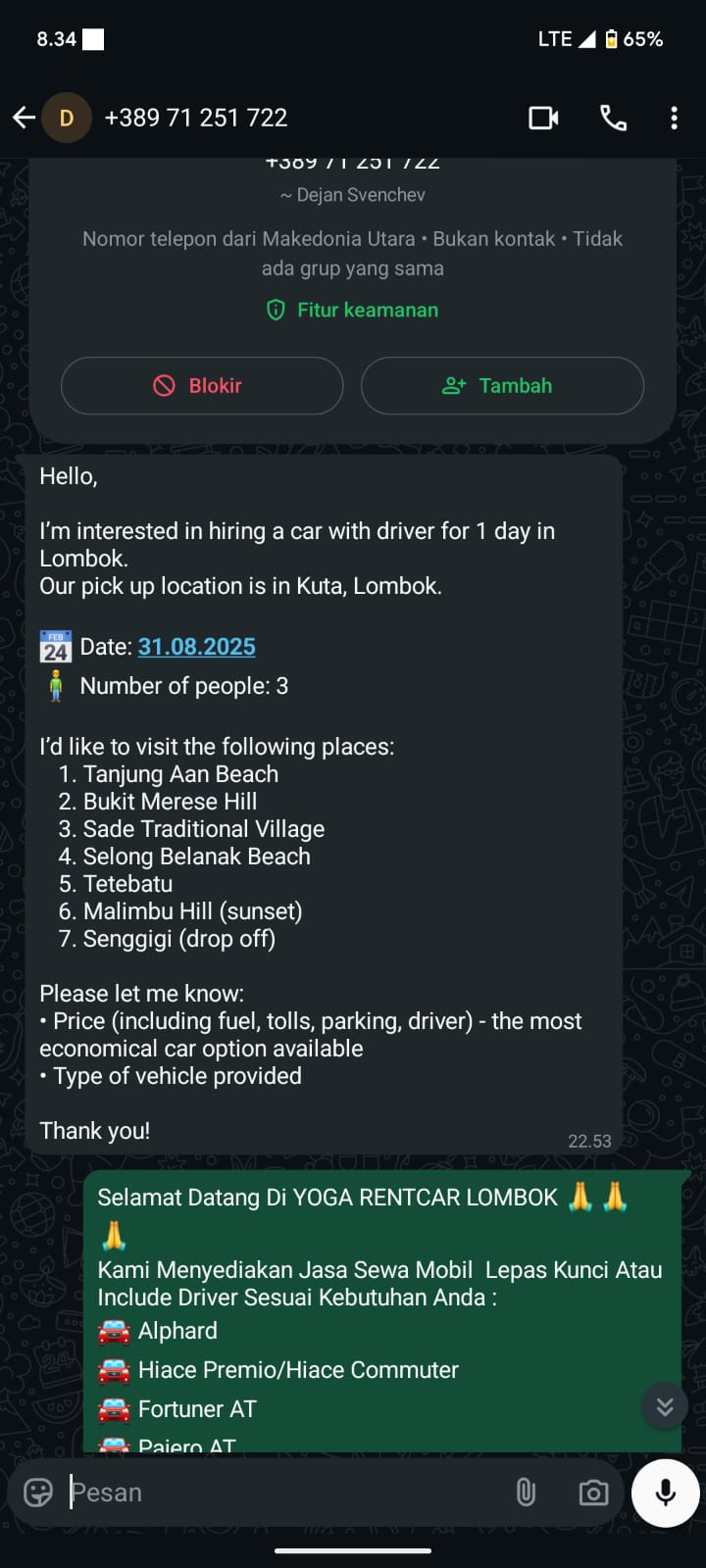Start a video call
706x1568 pixels.
click(x=543, y=119)
